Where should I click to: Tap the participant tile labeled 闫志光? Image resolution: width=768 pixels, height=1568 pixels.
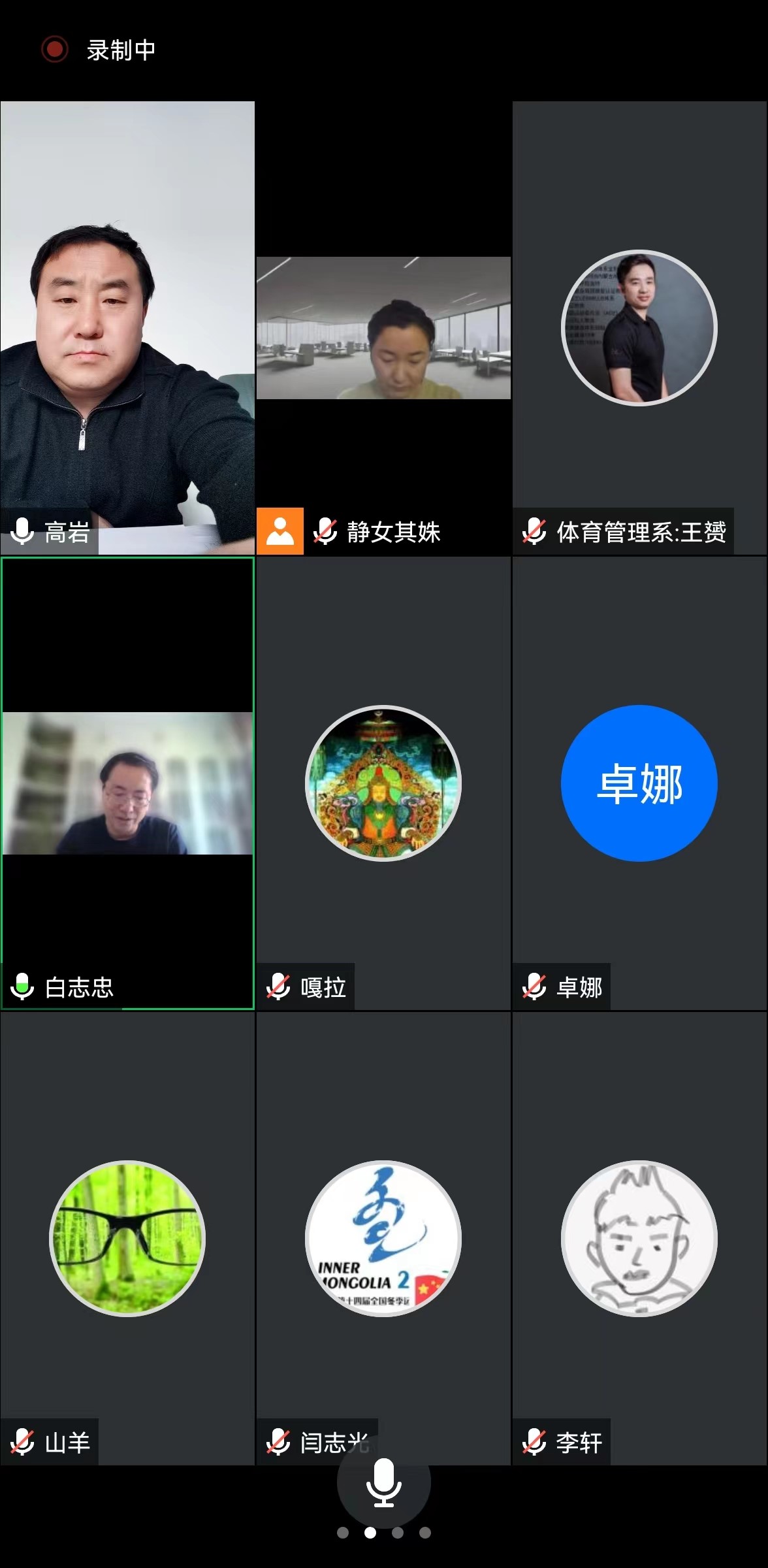coord(383,1239)
